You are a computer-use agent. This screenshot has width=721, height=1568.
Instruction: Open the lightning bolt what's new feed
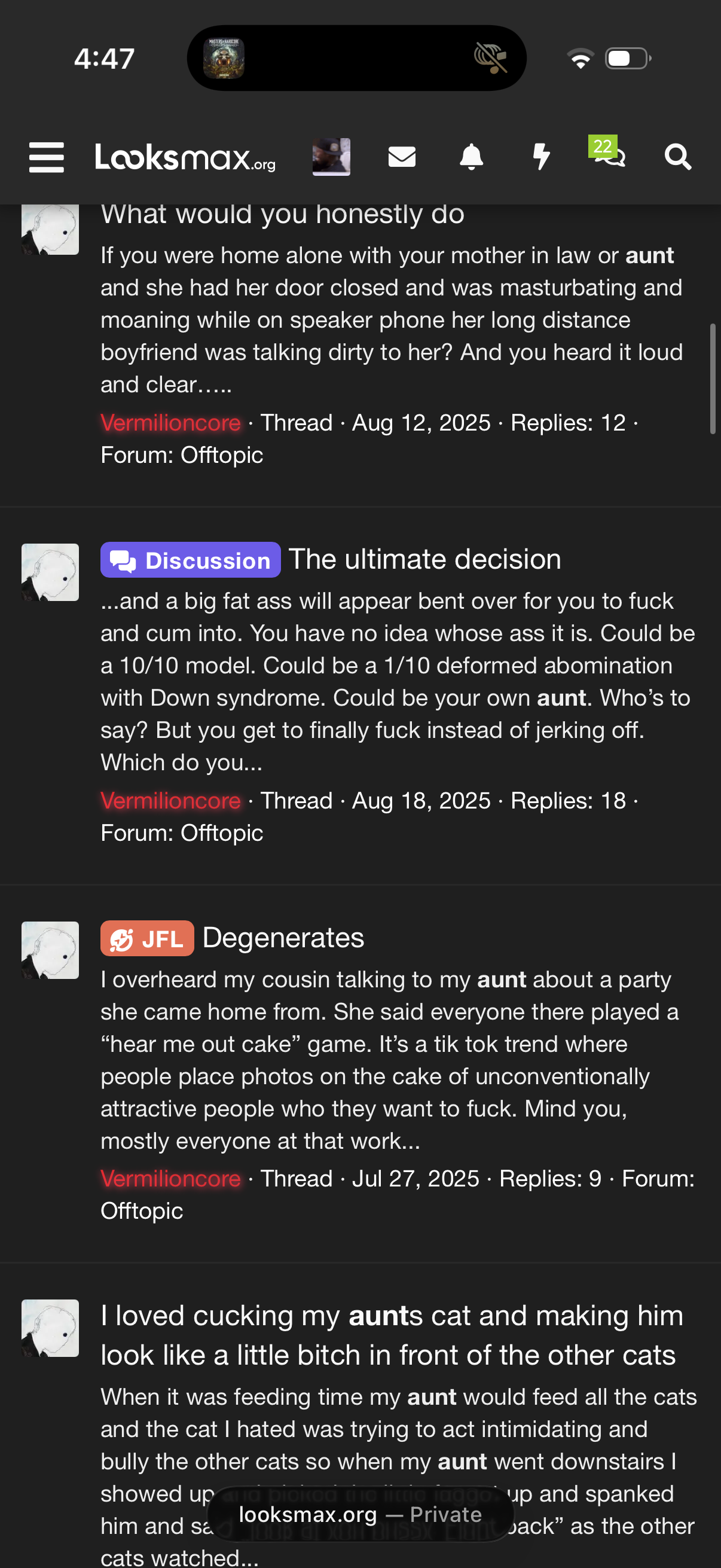coord(541,157)
